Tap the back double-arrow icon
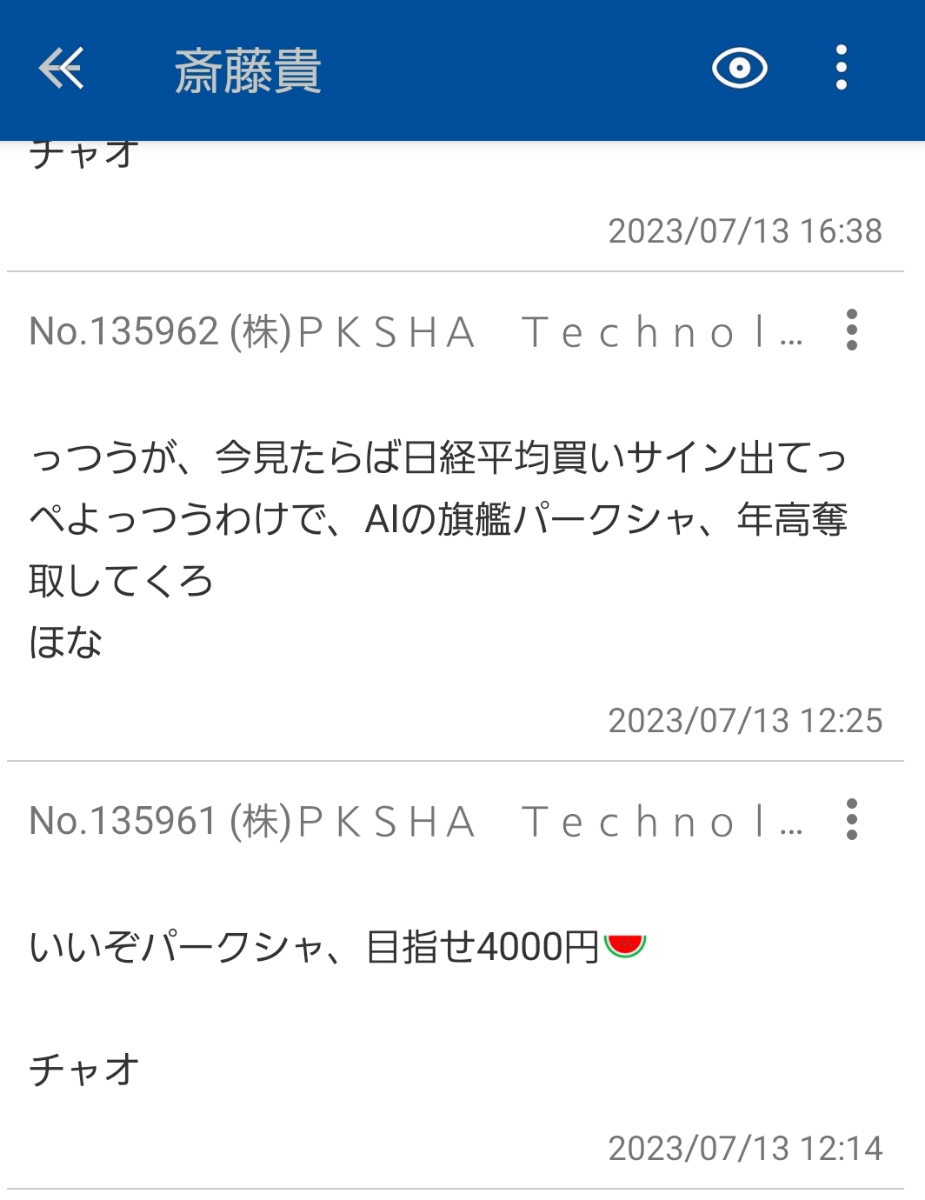925x1200 pixels. (x=62, y=70)
